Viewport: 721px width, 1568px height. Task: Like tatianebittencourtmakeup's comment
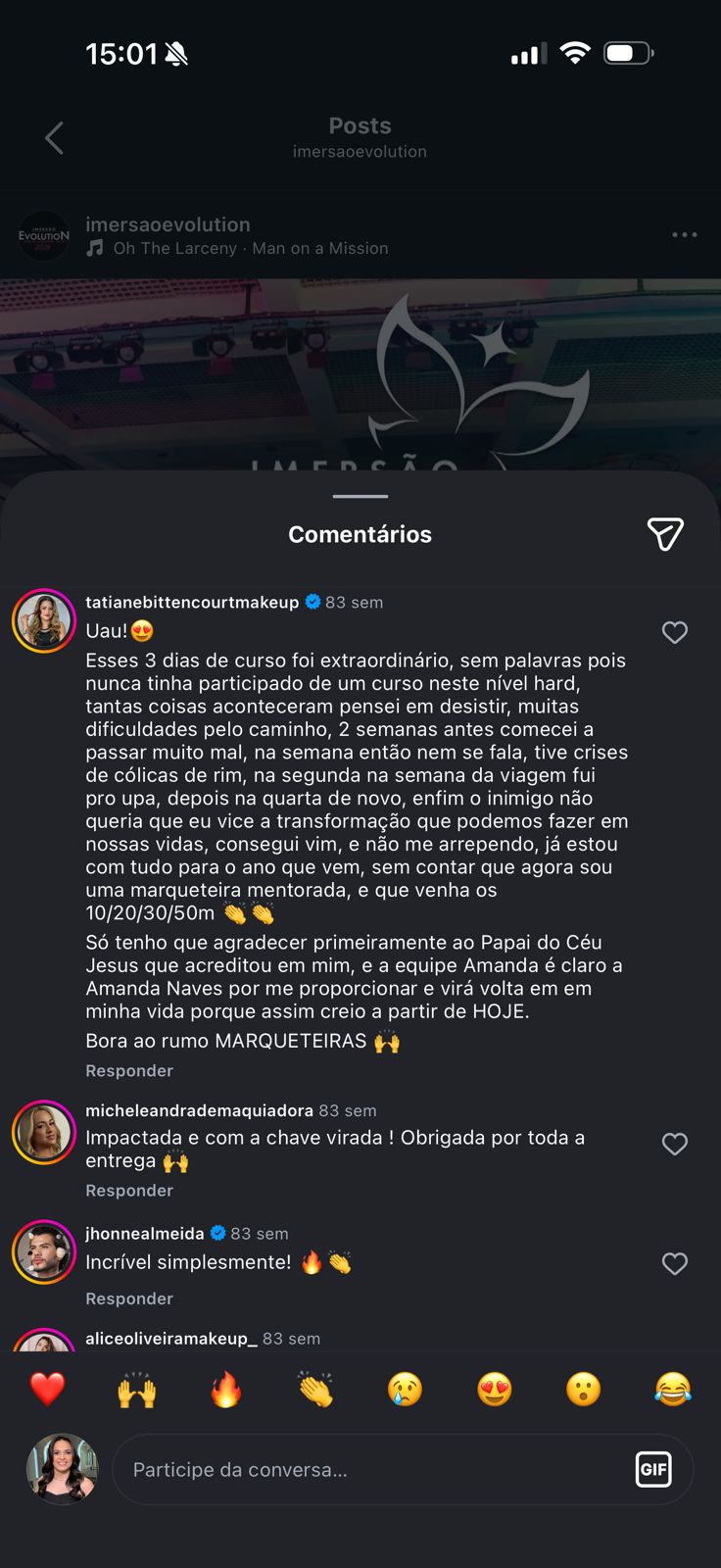click(x=675, y=633)
